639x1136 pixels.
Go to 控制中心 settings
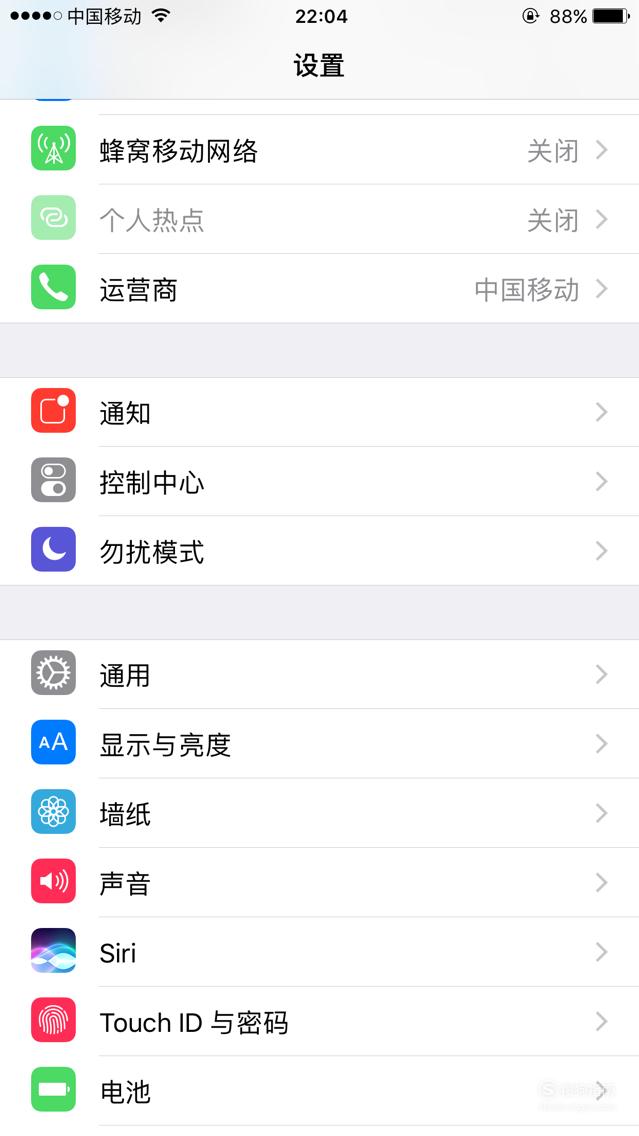coord(320,482)
